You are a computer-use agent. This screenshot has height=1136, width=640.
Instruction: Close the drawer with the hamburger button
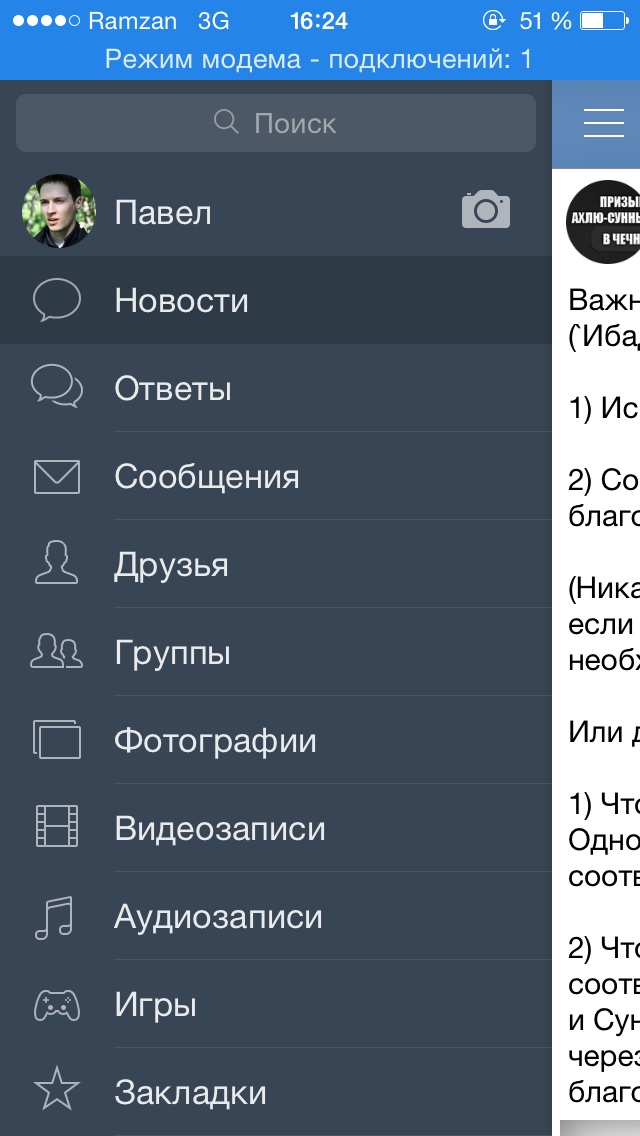[603, 123]
